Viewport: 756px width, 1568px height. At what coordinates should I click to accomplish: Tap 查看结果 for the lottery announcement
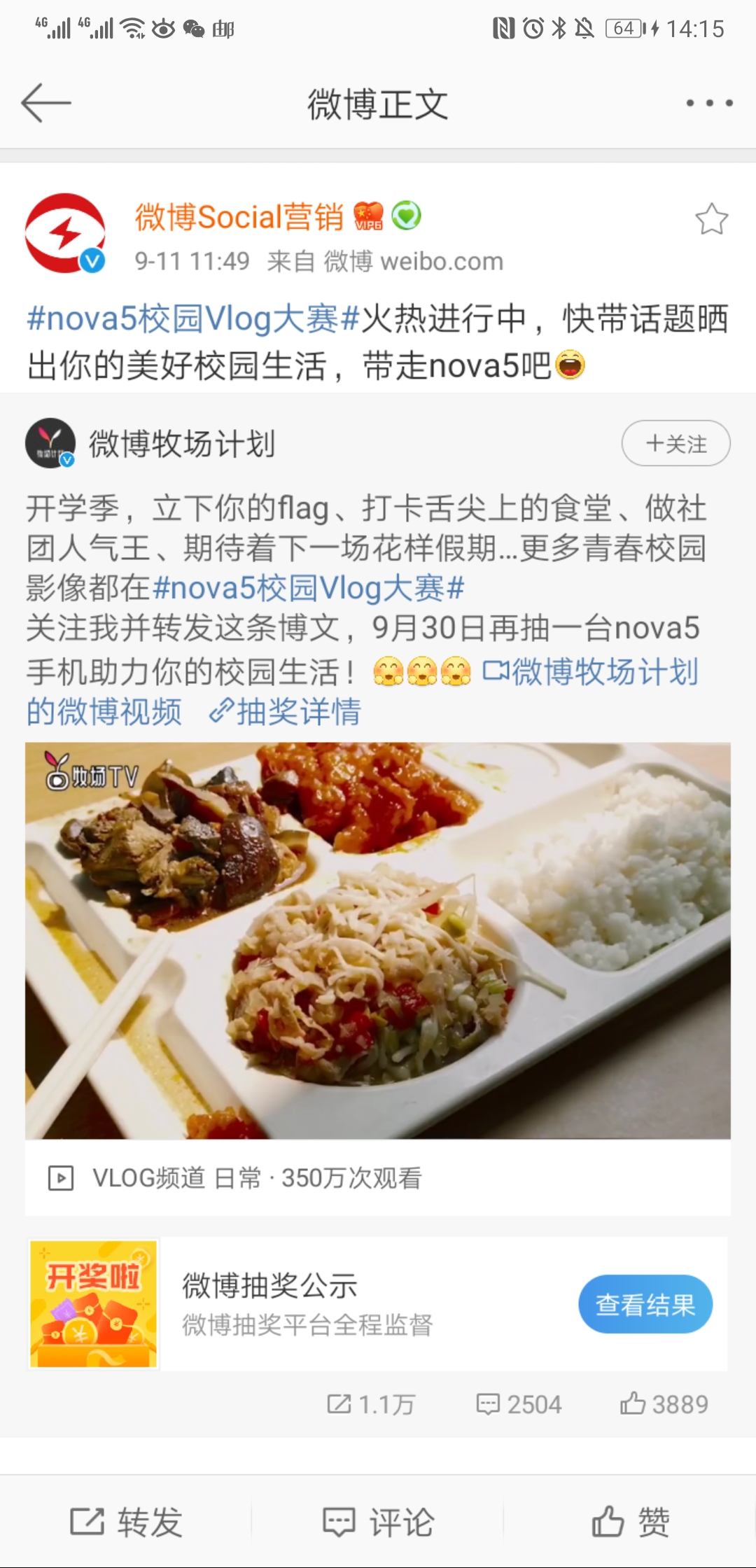pyautogui.click(x=645, y=1305)
